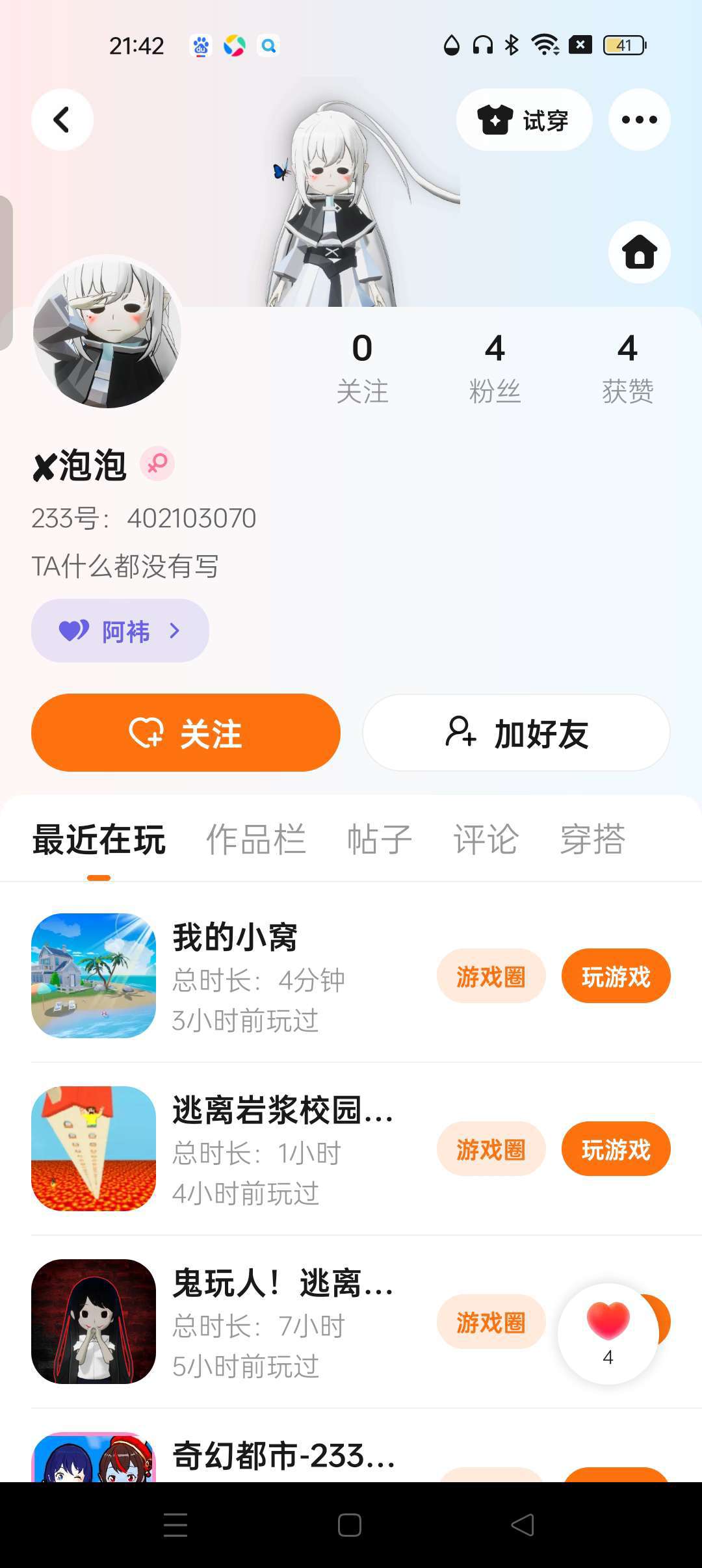View the 粉丝 followers list

click(495, 367)
